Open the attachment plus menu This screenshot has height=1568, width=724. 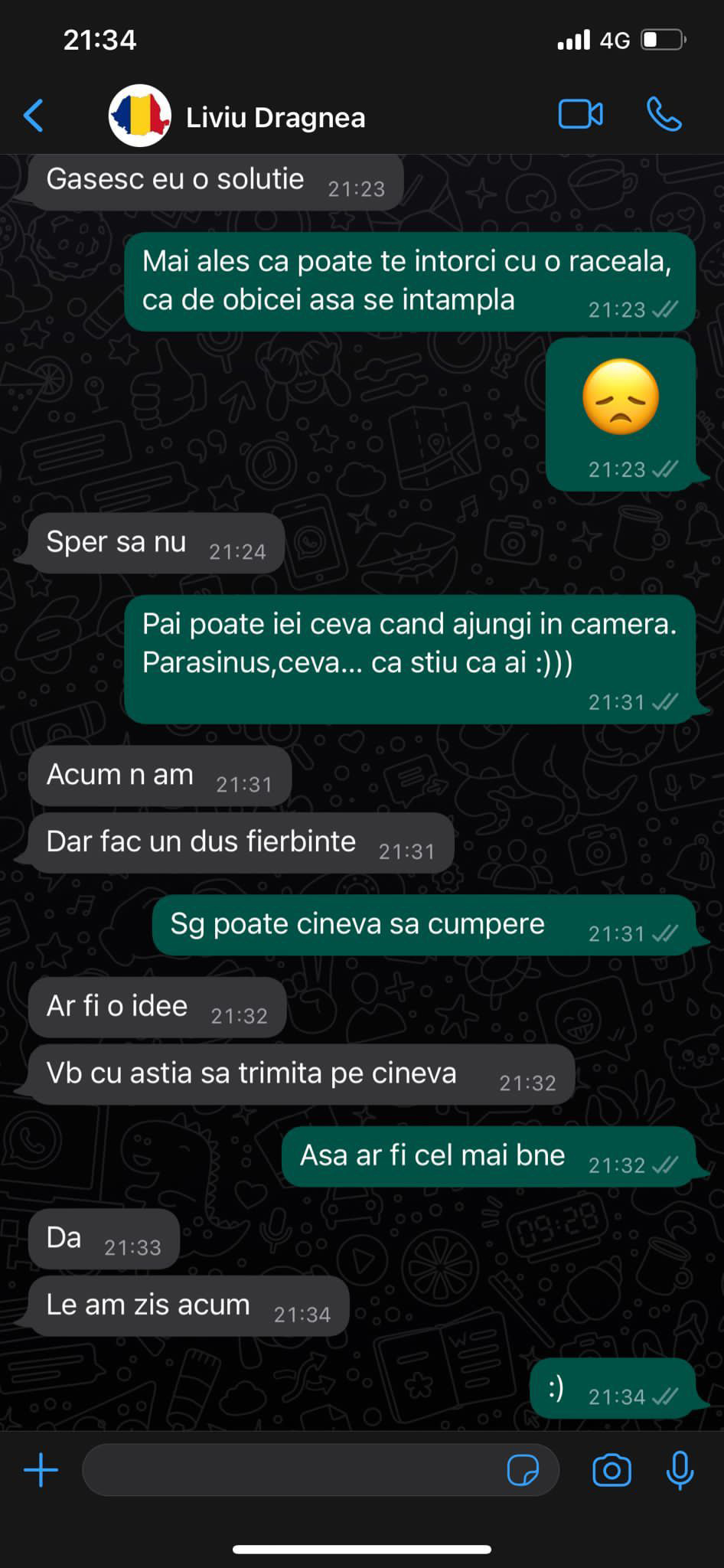coord(41,1470)
